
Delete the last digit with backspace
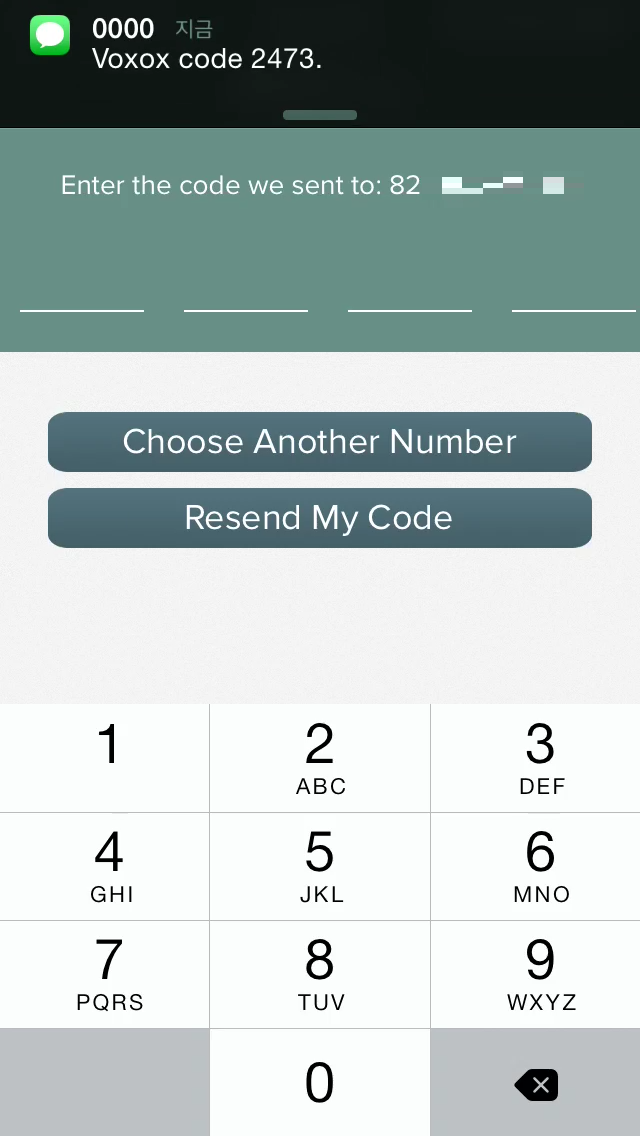tap(536, 1082)
